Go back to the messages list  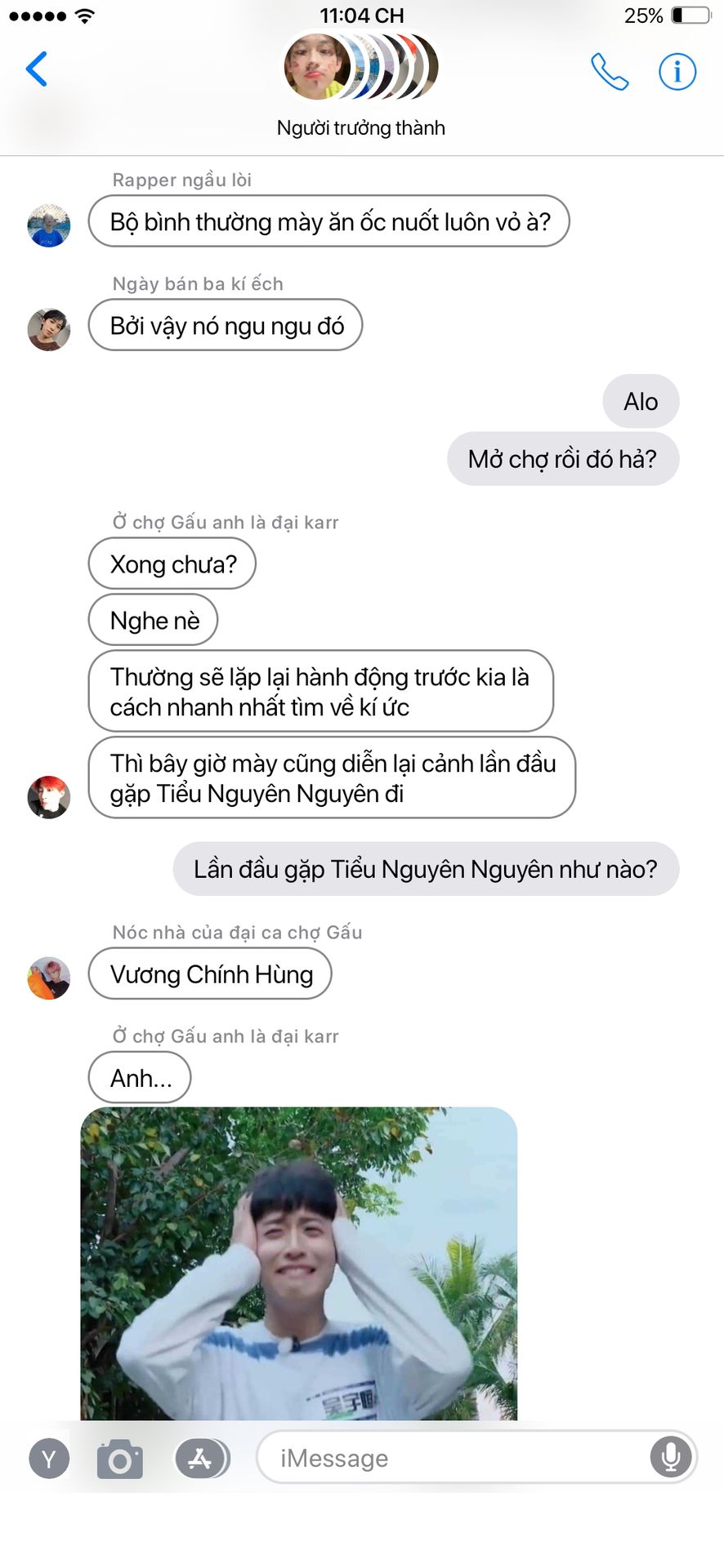pos(37,69)
